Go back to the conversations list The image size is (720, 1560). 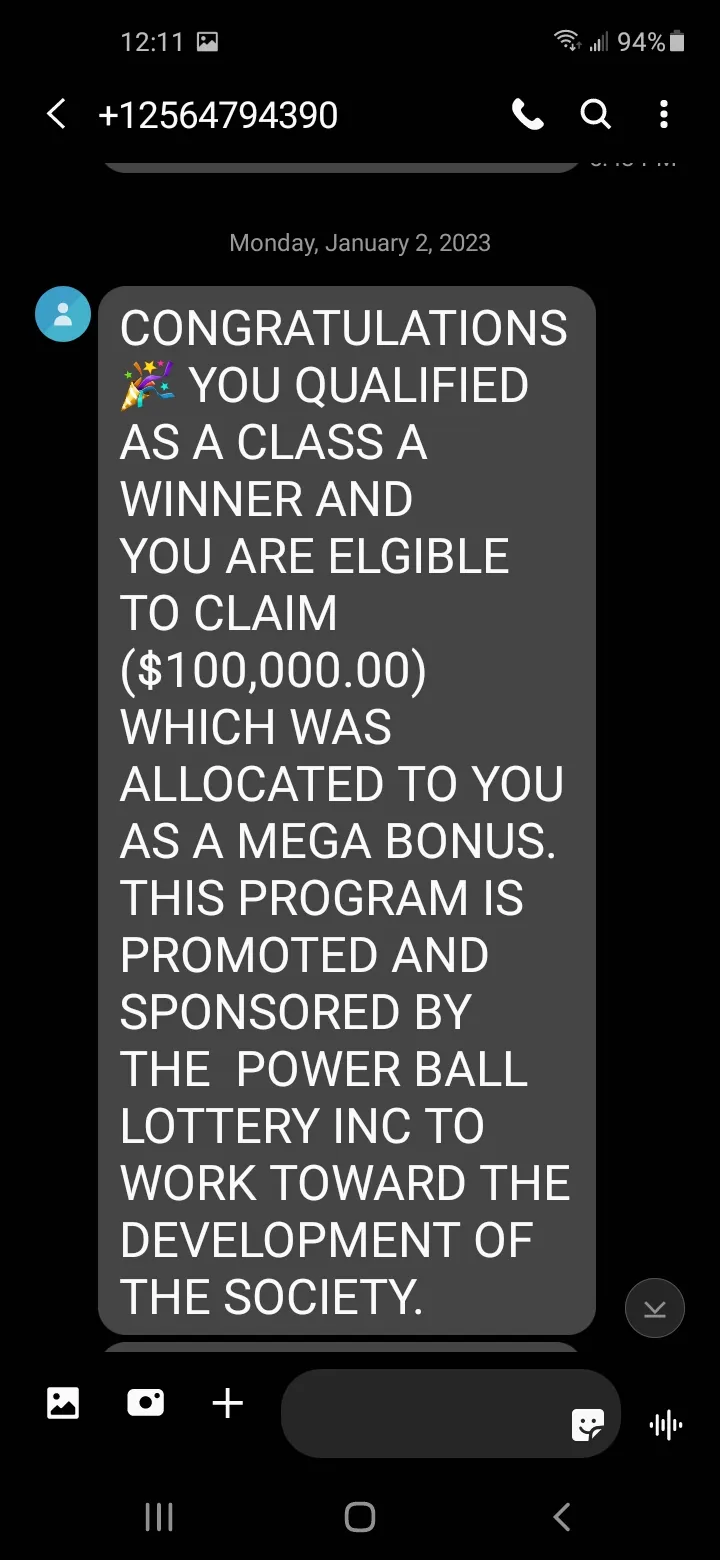pos(57,115)
